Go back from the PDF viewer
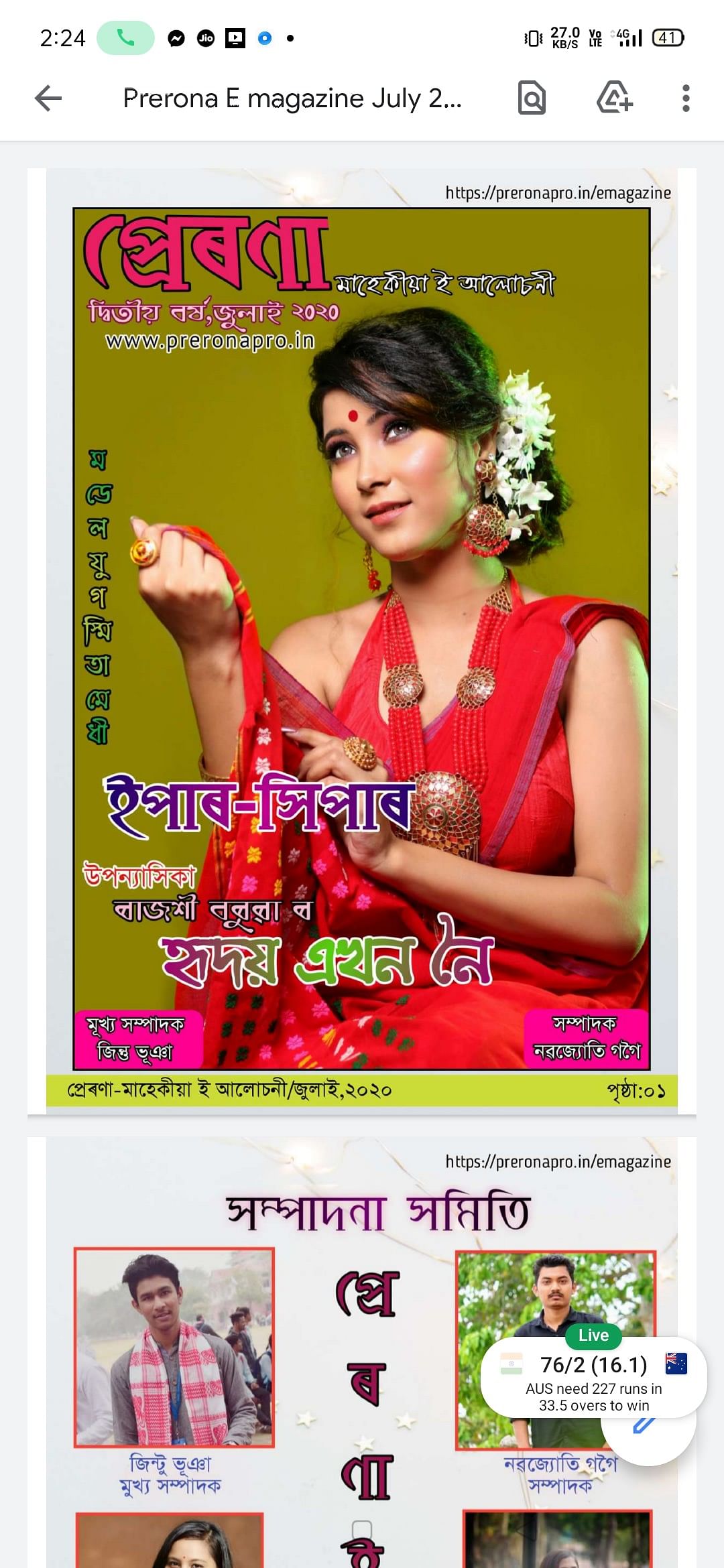 pyautogui.click(x=48, y=99)
